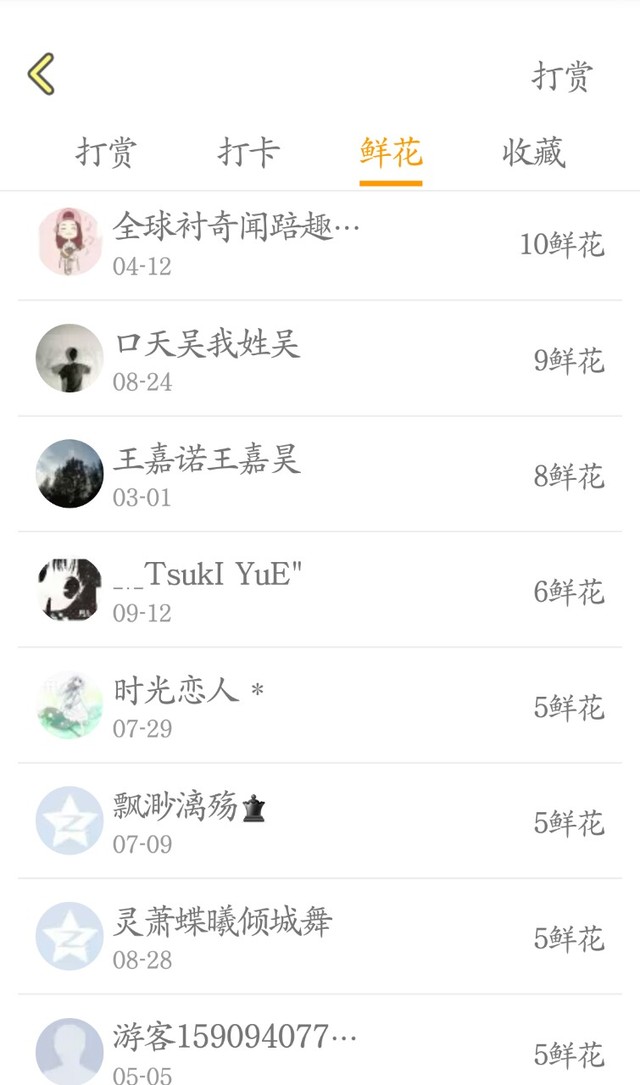Open user 口天吴我姓吴's entry
The image size is (640, 1085).
coord(320,359)
